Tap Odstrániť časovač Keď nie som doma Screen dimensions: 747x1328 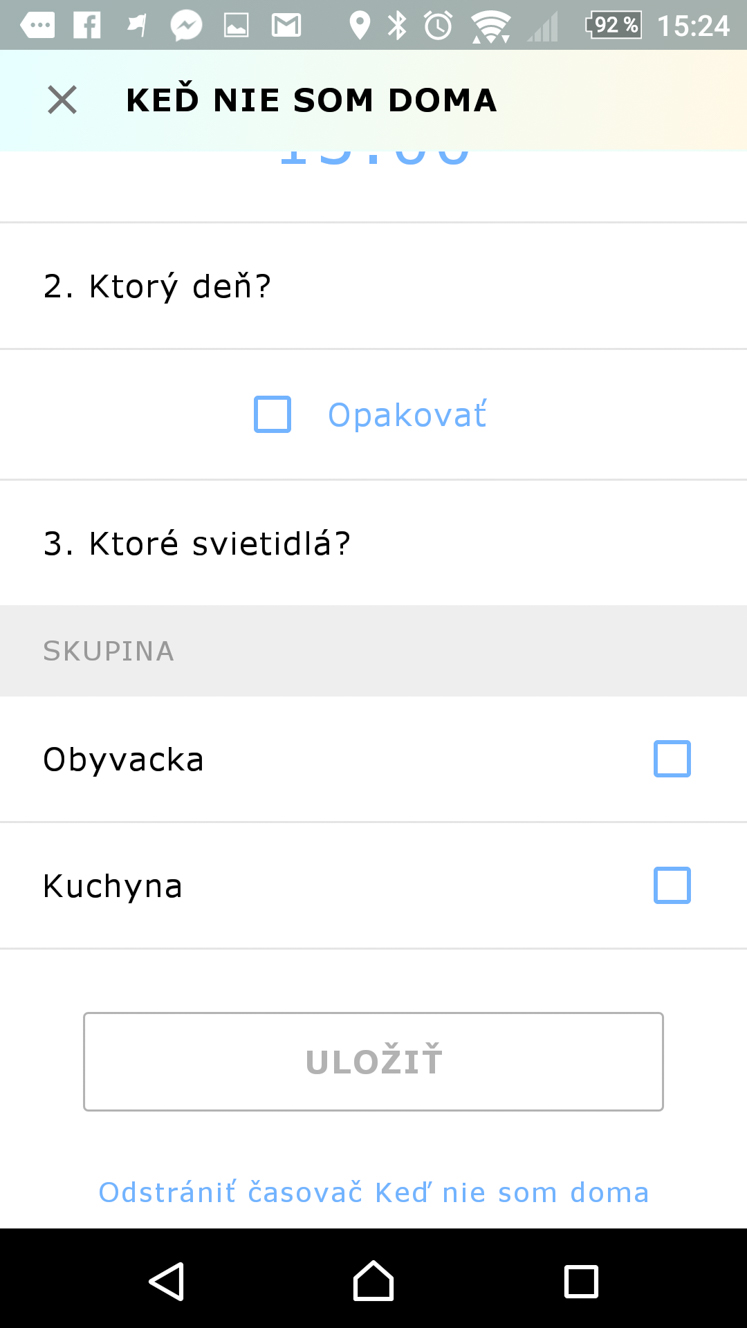pos(373,1192)
